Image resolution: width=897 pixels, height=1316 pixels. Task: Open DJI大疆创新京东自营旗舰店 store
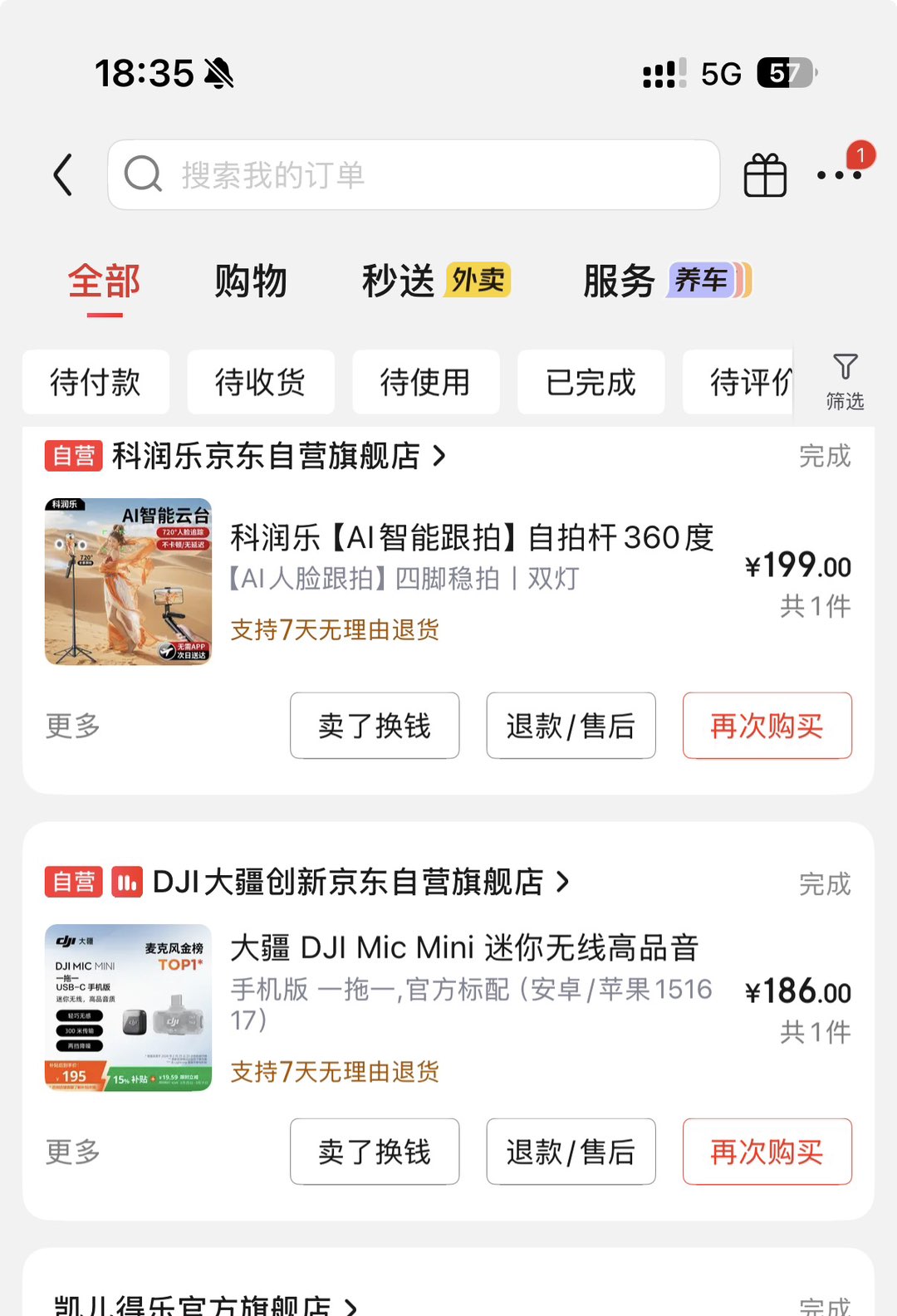coord(349,882)
